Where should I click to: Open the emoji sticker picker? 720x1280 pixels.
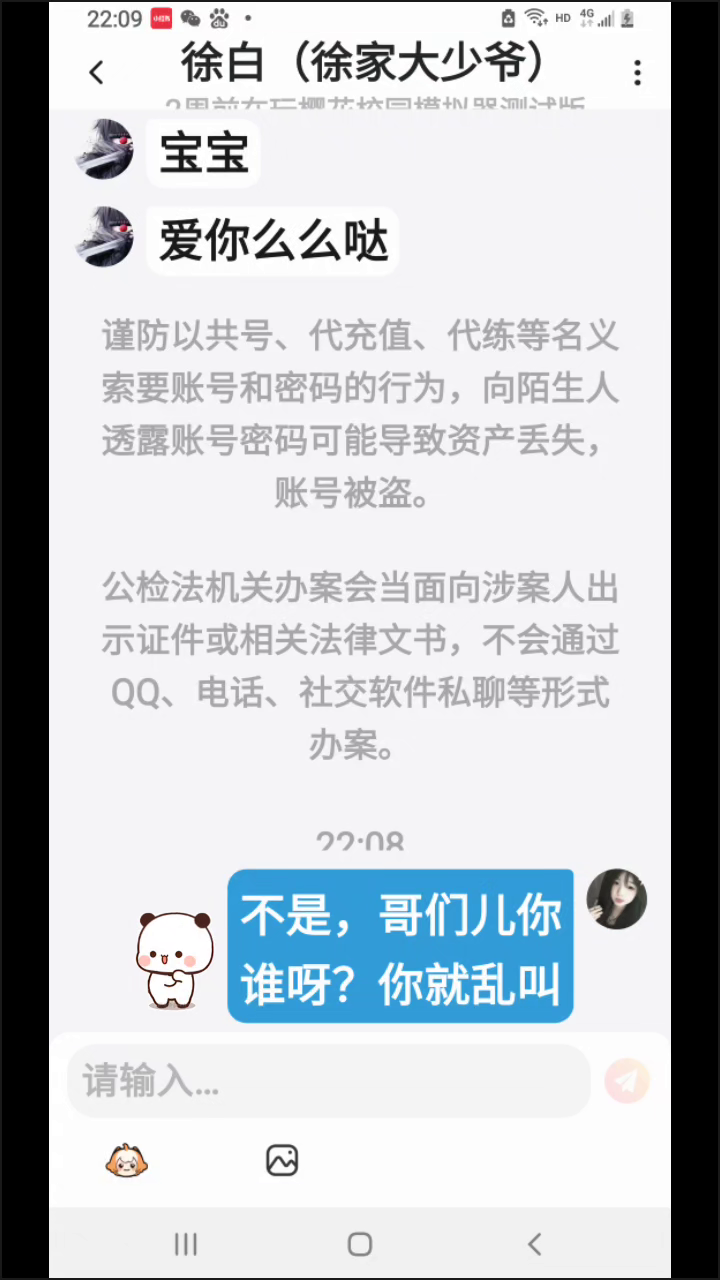pyautogui.click(x=125, y=1160)
